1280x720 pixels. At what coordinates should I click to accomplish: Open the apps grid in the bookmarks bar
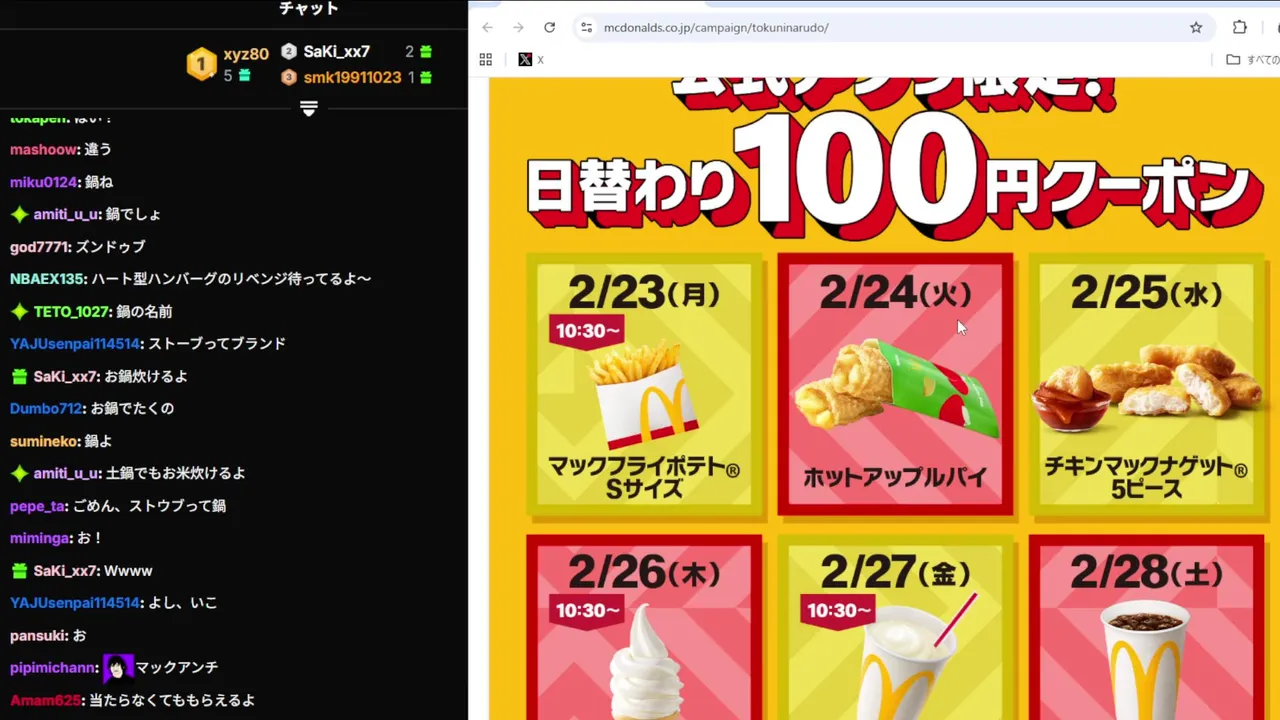(x=486, y=60)
